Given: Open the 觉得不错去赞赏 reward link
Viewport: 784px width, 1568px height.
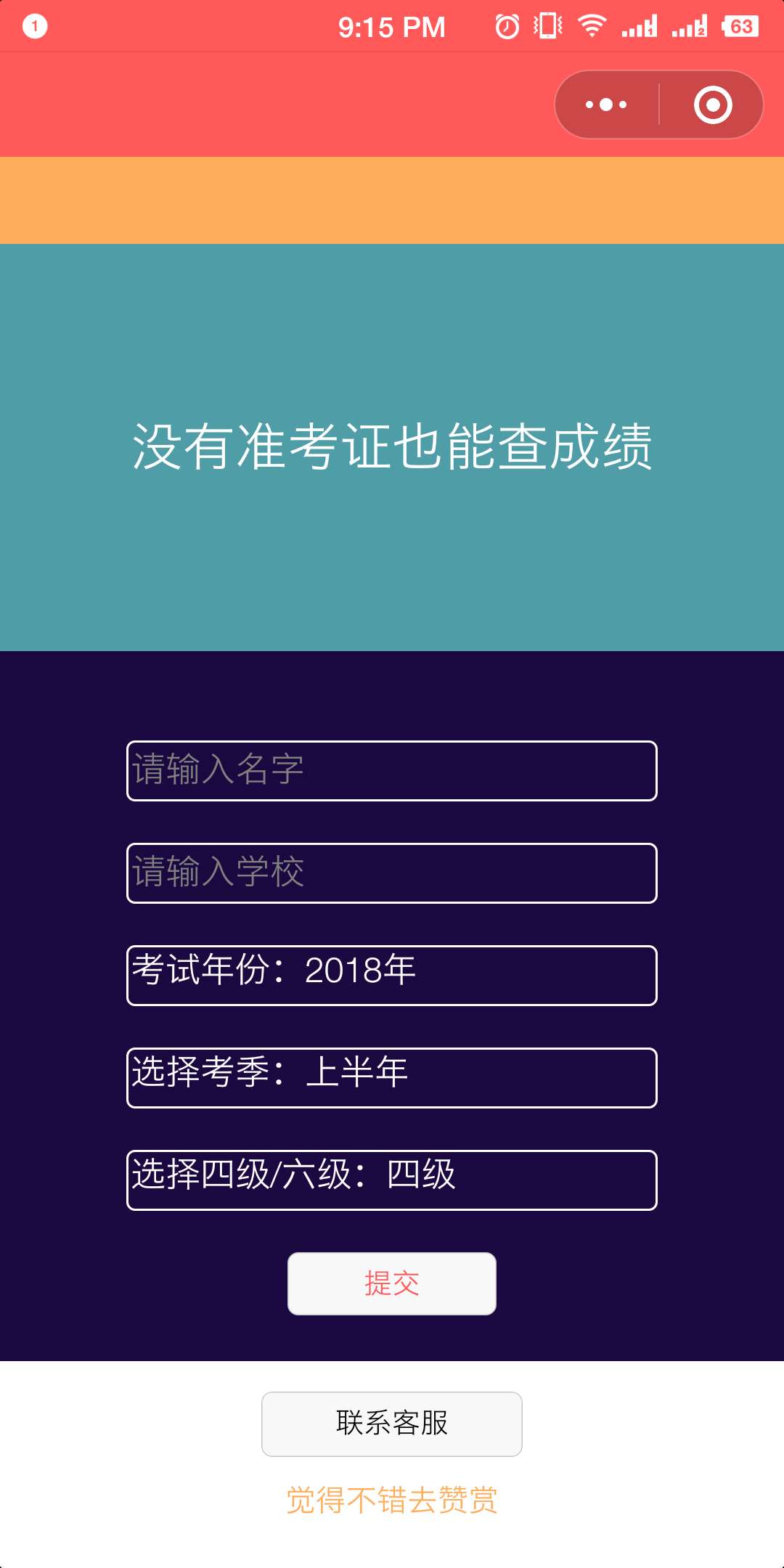Looking at the screenshot, I should [392, 1500].
